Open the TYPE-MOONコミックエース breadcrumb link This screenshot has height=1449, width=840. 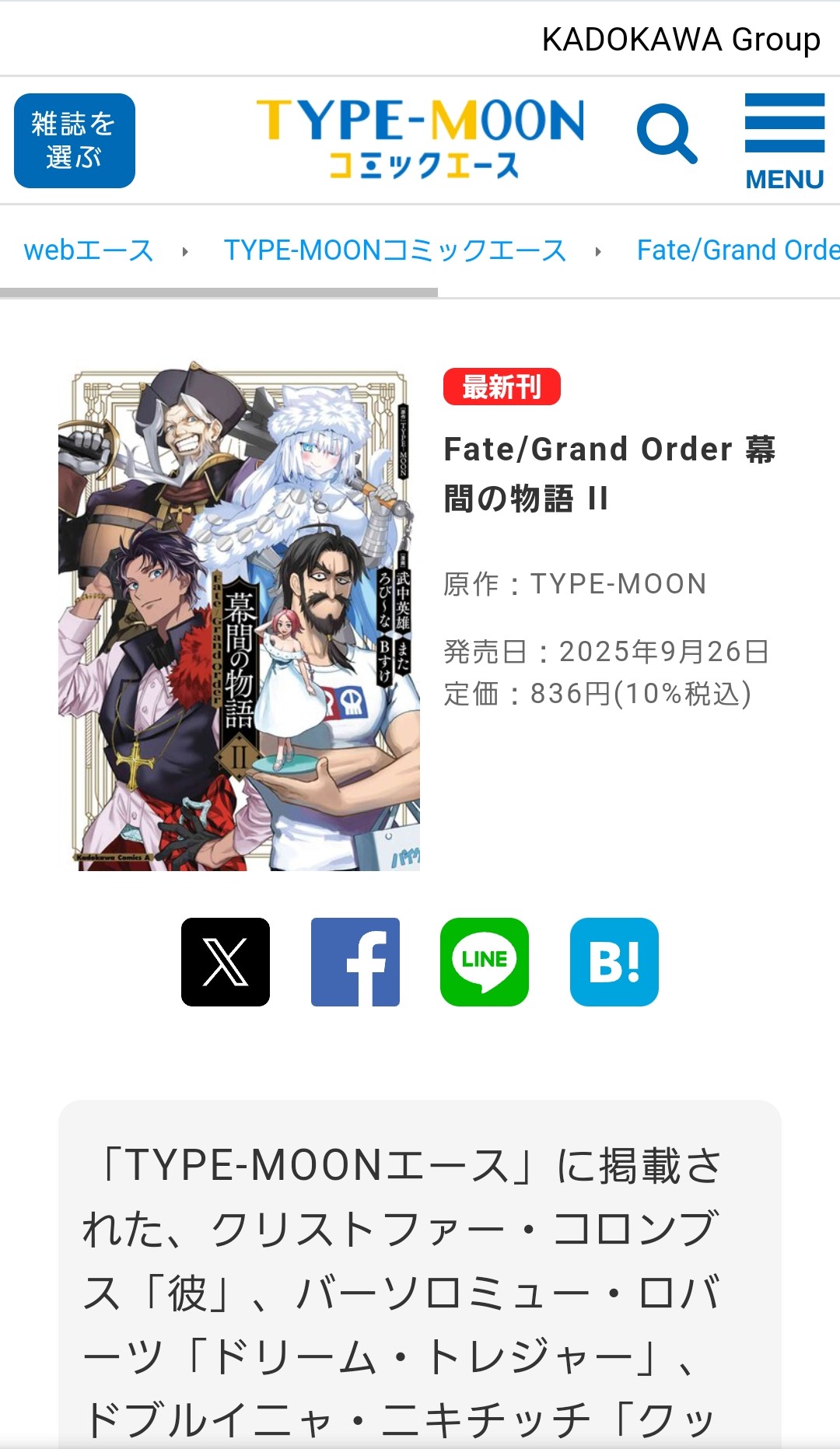click(x=395, y=250)
